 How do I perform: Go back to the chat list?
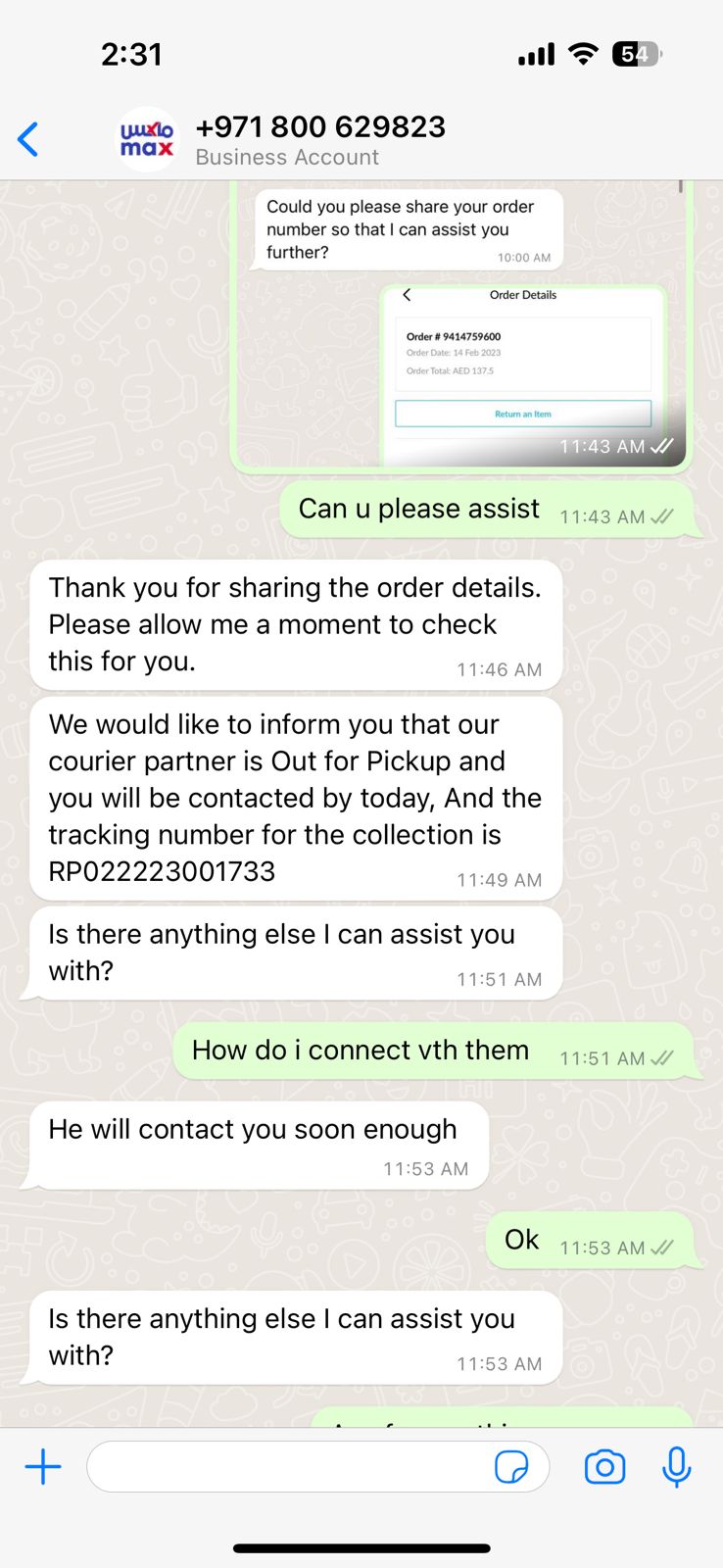coord(28,140)
